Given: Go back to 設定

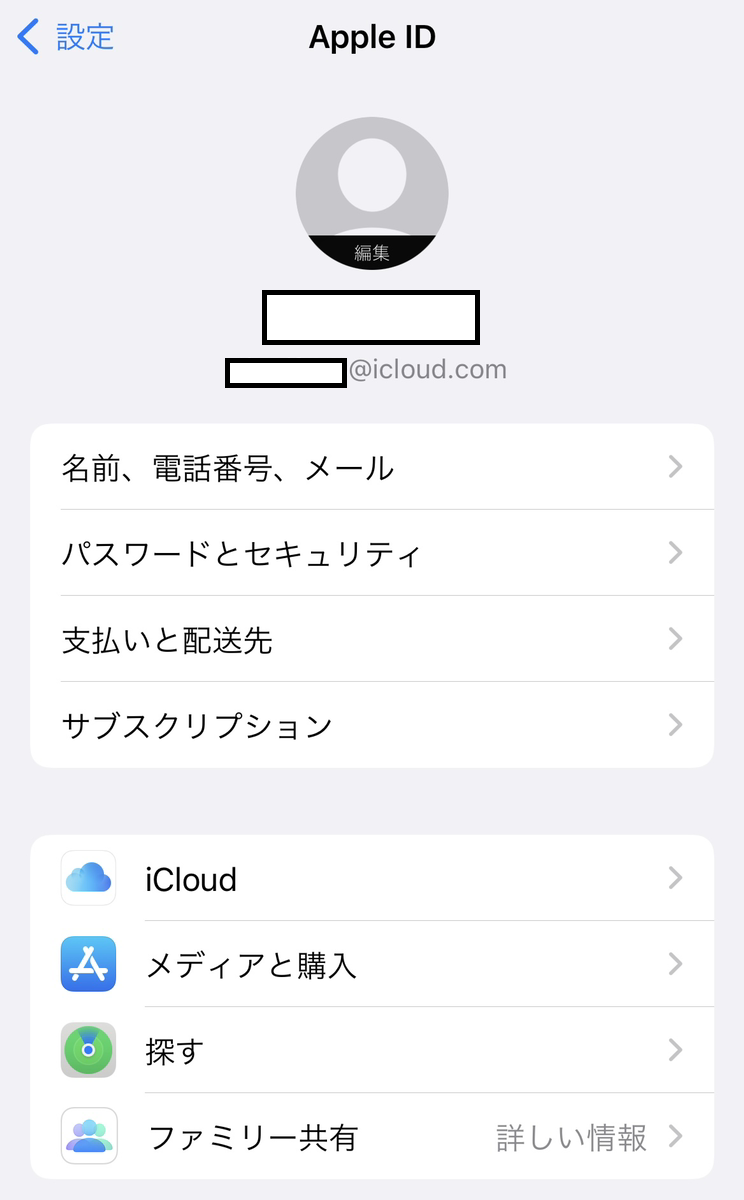Looking at the screenshot, I should pyautogui.click(x=66, y=38).
